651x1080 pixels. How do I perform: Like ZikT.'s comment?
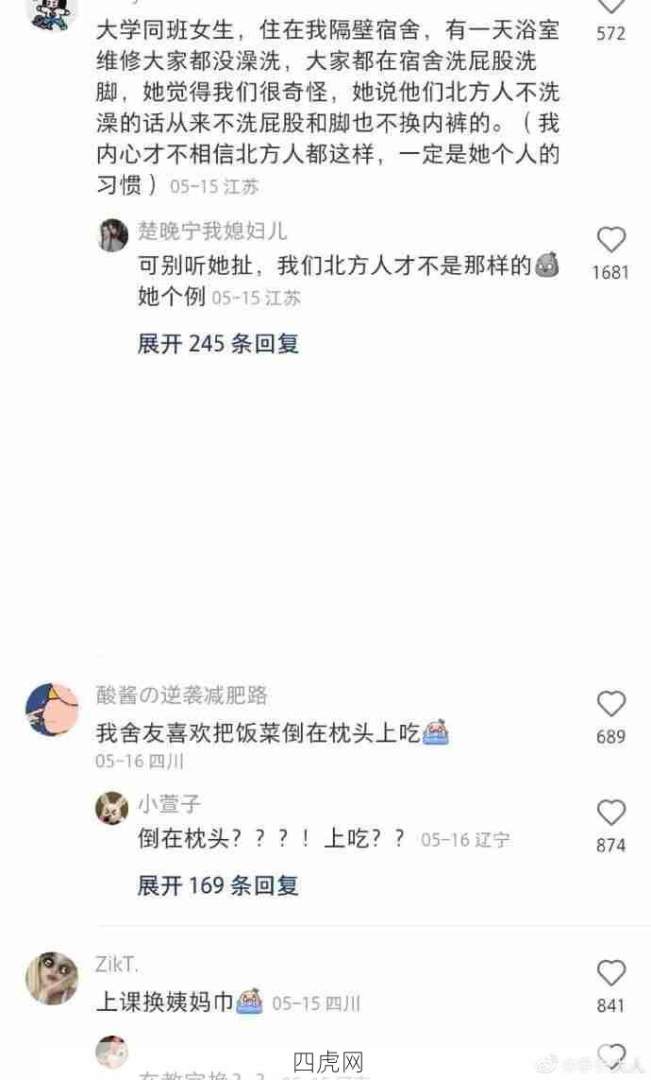(x=610, y=973)
